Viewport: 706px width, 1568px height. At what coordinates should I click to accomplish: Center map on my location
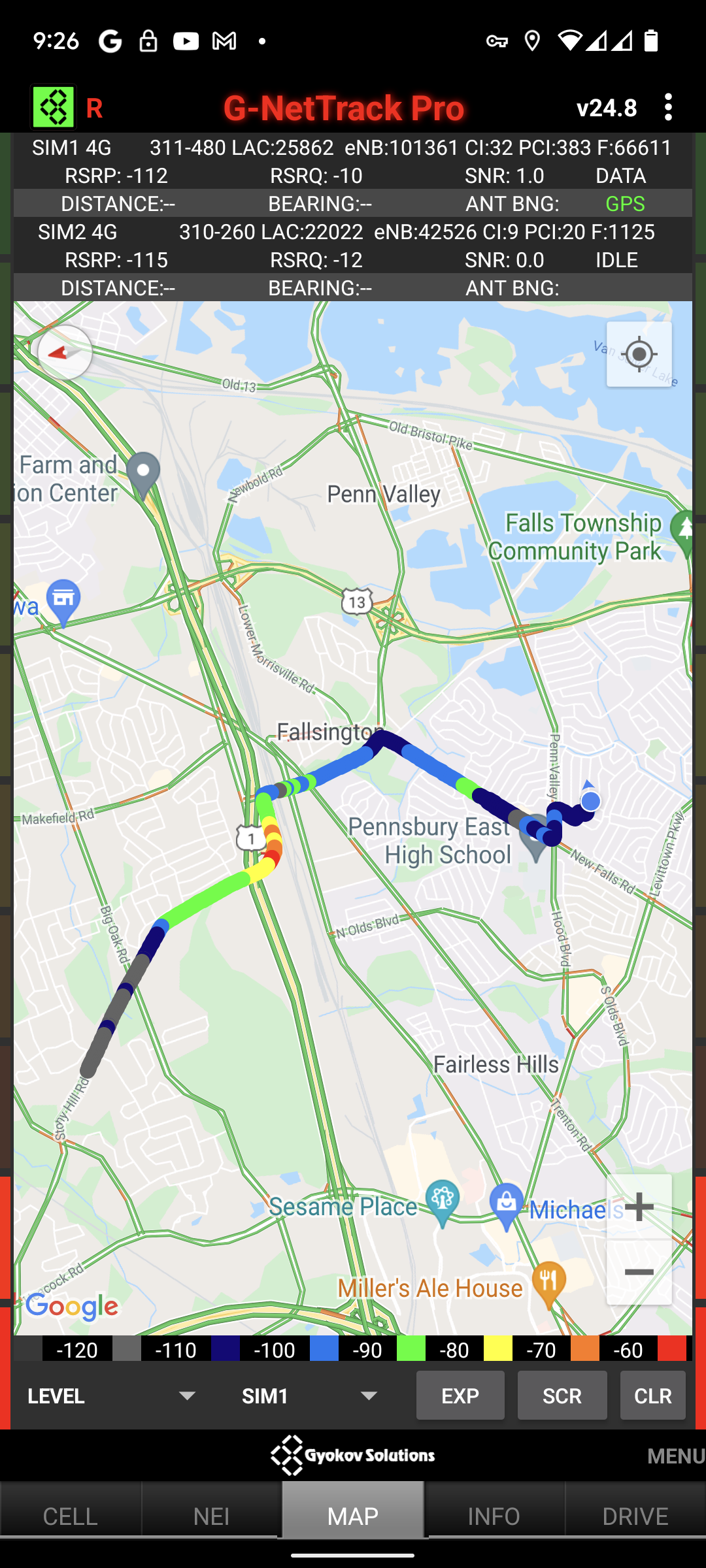pos(639,354)
